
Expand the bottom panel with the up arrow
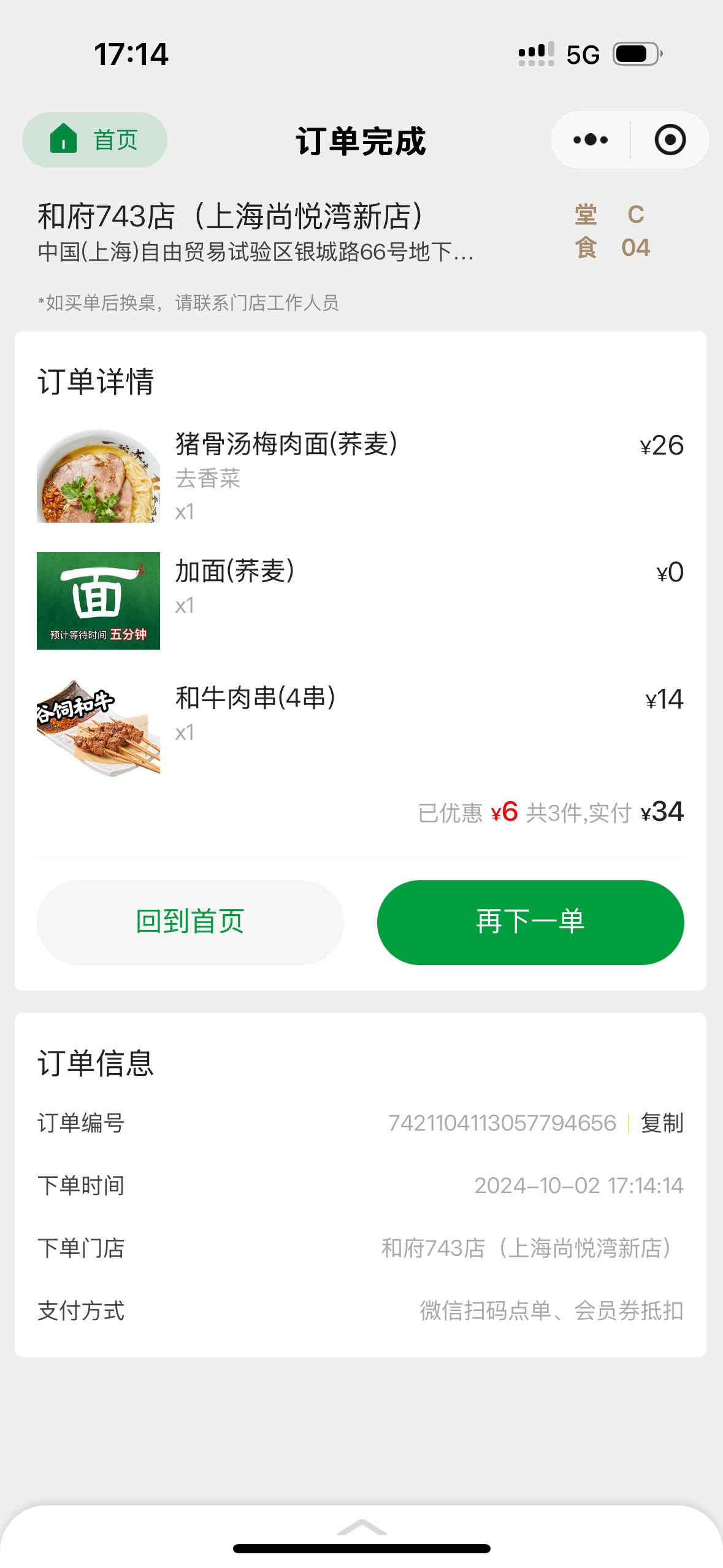coord(362,1527)
